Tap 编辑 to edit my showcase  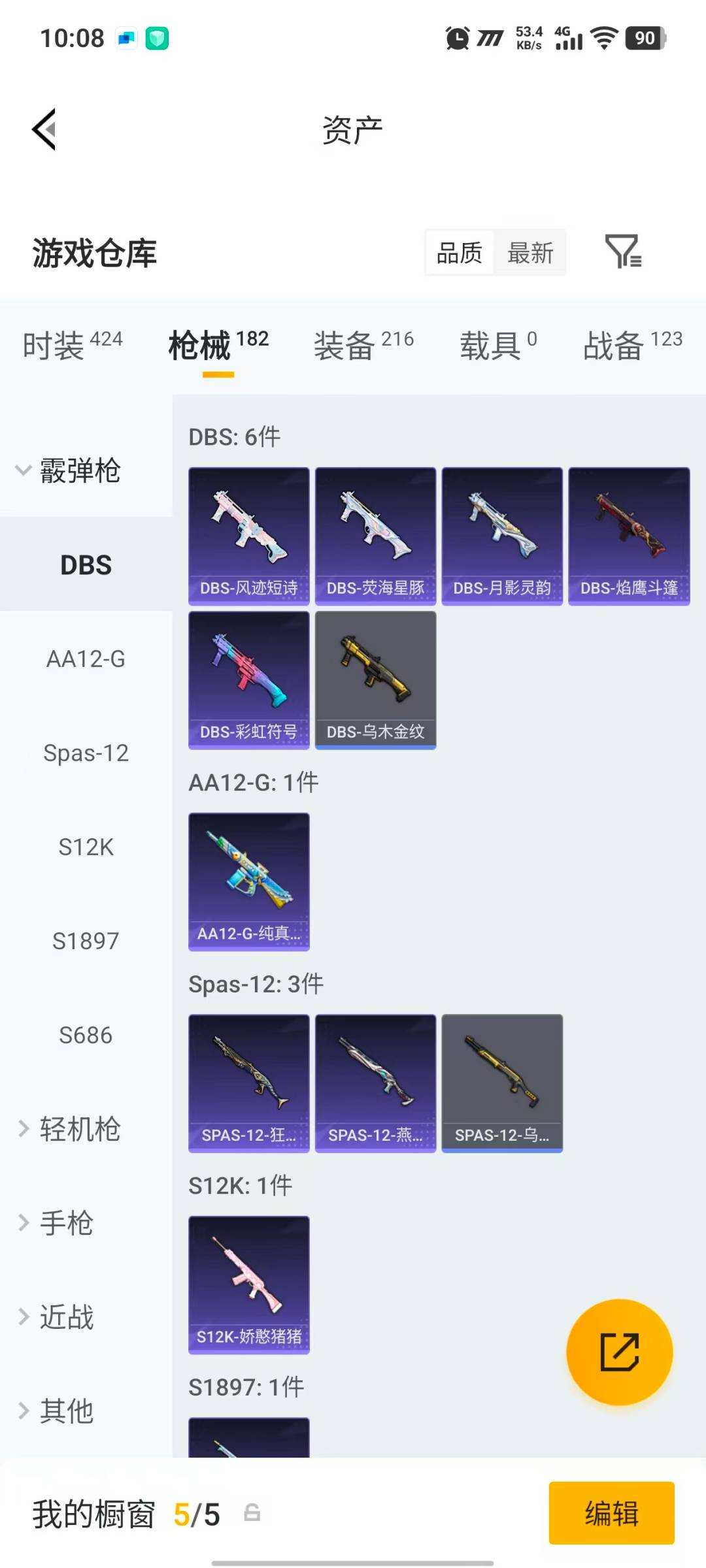[611, 1513]
